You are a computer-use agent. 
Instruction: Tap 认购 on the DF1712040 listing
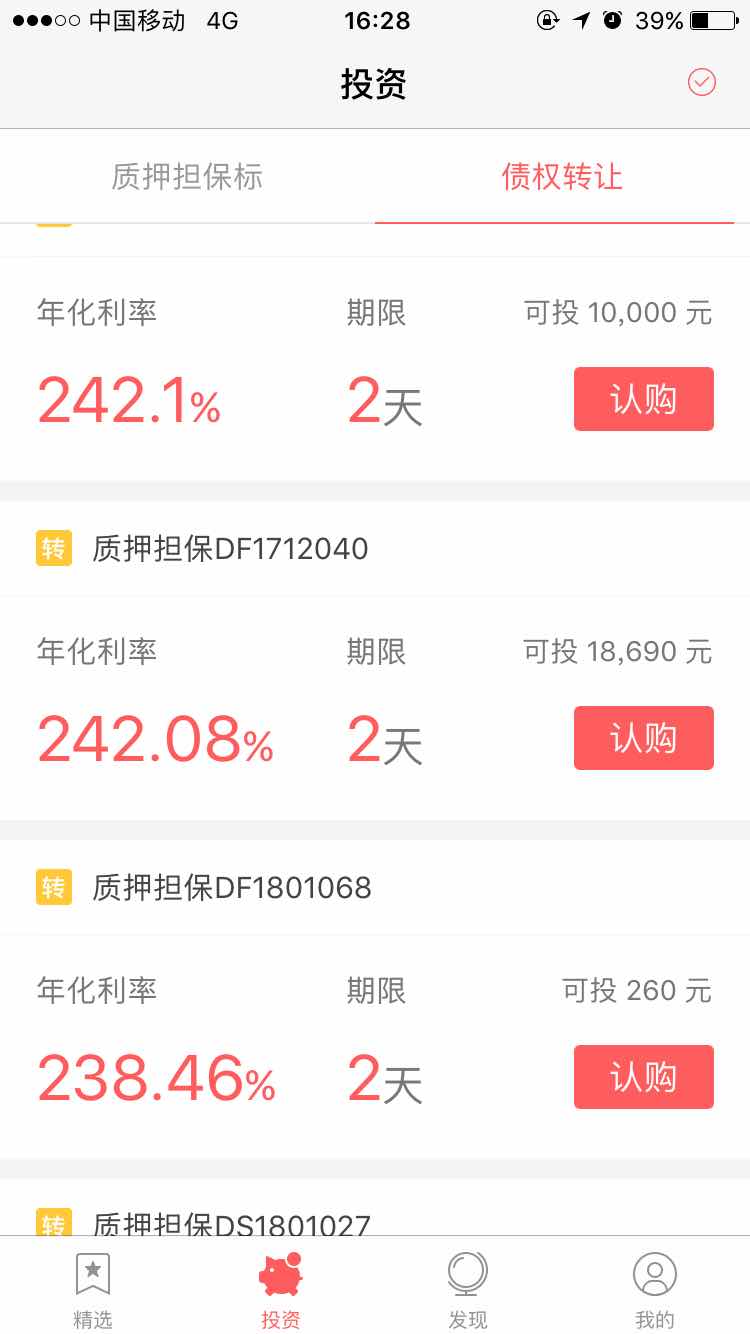pos(643,738)
